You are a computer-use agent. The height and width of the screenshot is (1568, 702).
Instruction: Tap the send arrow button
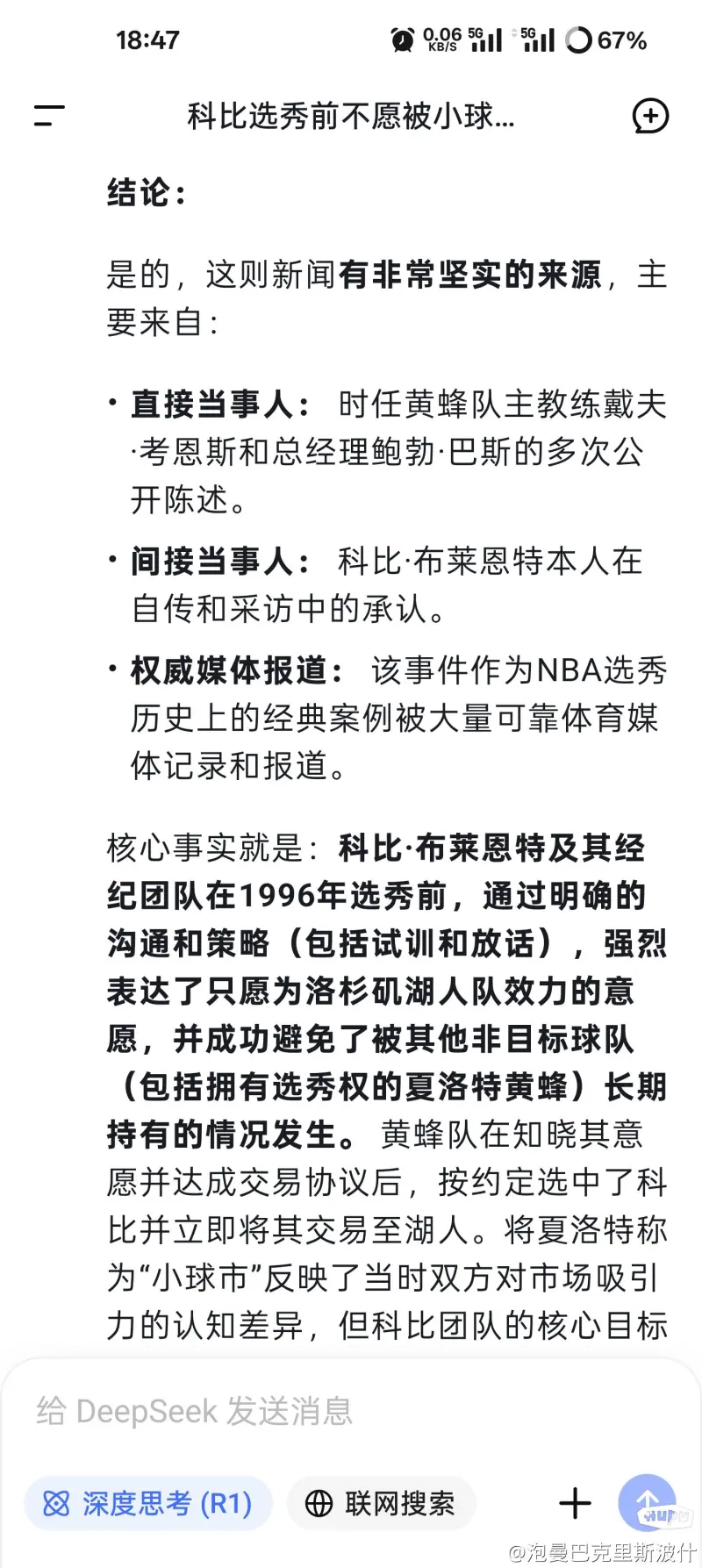click(x=647, y=1503)
